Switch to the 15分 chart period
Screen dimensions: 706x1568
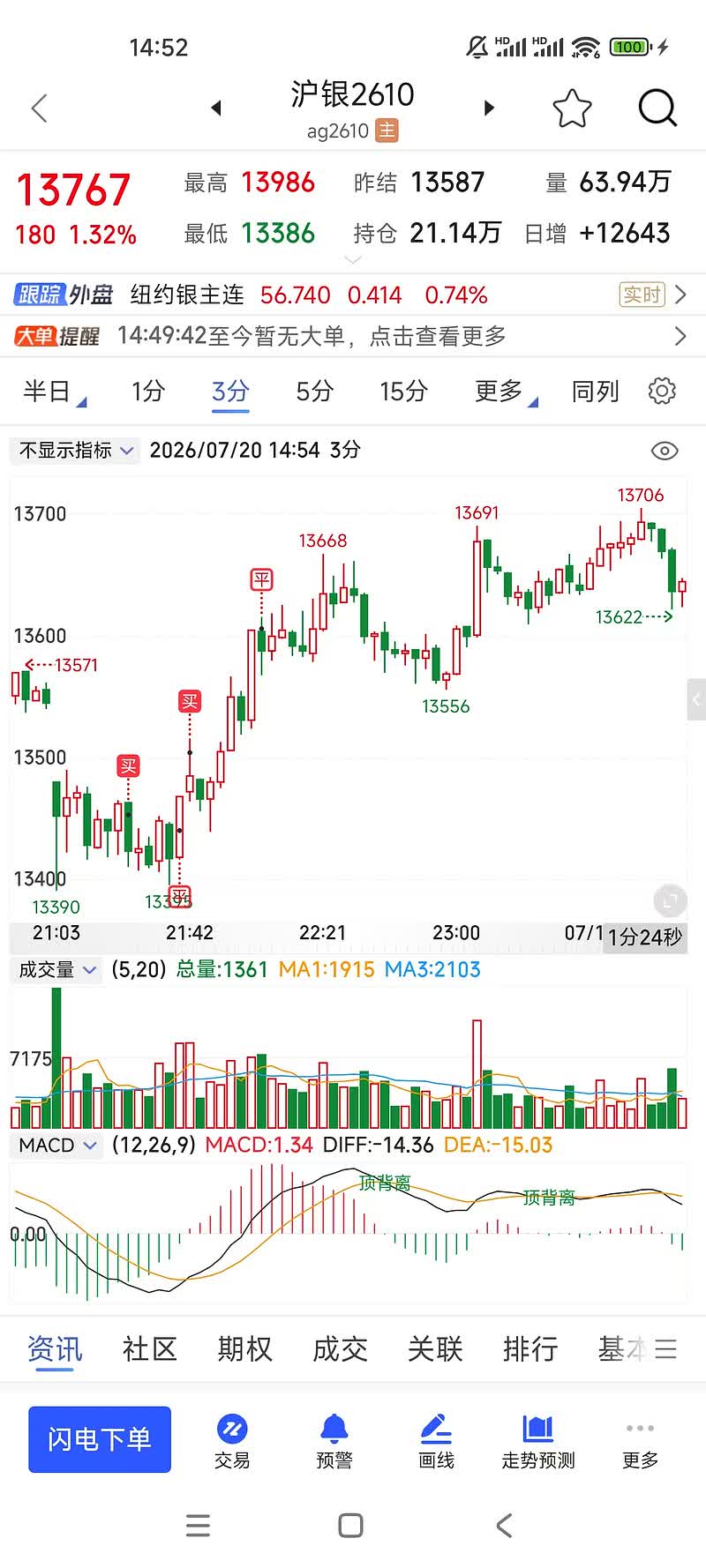(x=403, y=391)
